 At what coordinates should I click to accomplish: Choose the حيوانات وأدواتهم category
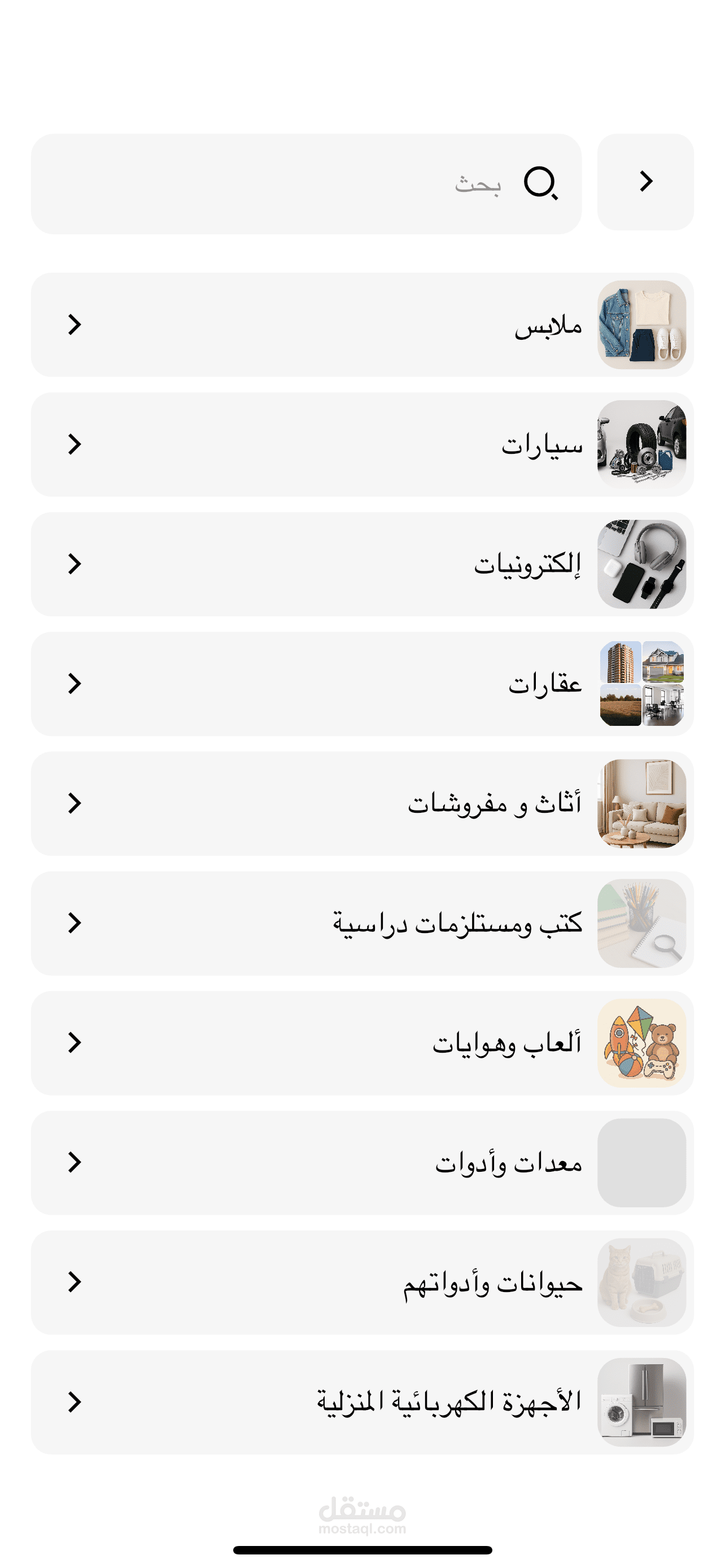[x=362, y=1282]
